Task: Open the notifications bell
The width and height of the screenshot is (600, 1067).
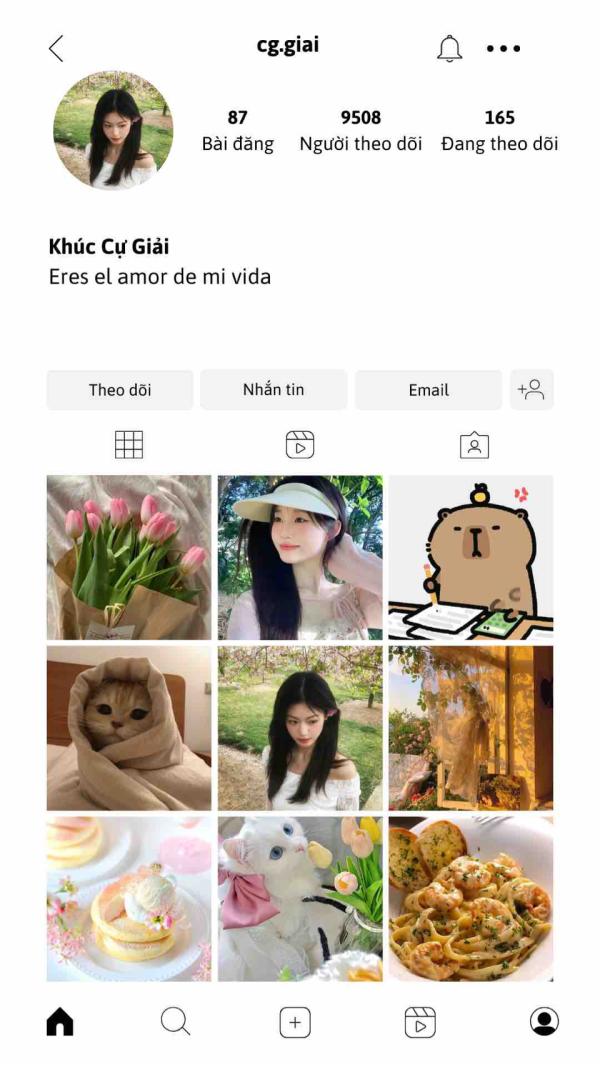Action: pyautogui.click(x=449, y=48)
